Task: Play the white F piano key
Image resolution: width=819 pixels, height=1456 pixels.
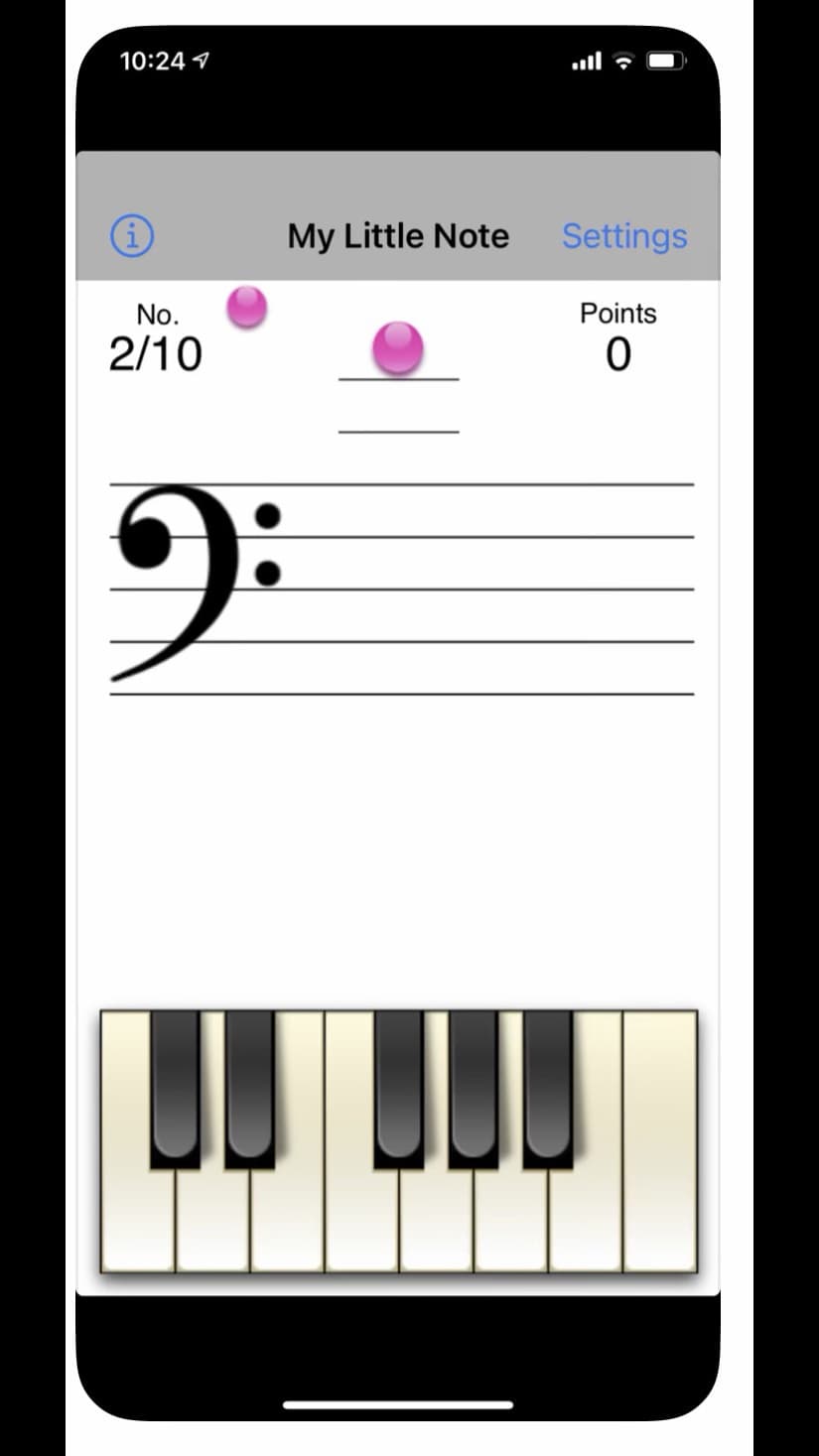Action: (x=361, y=1221)
